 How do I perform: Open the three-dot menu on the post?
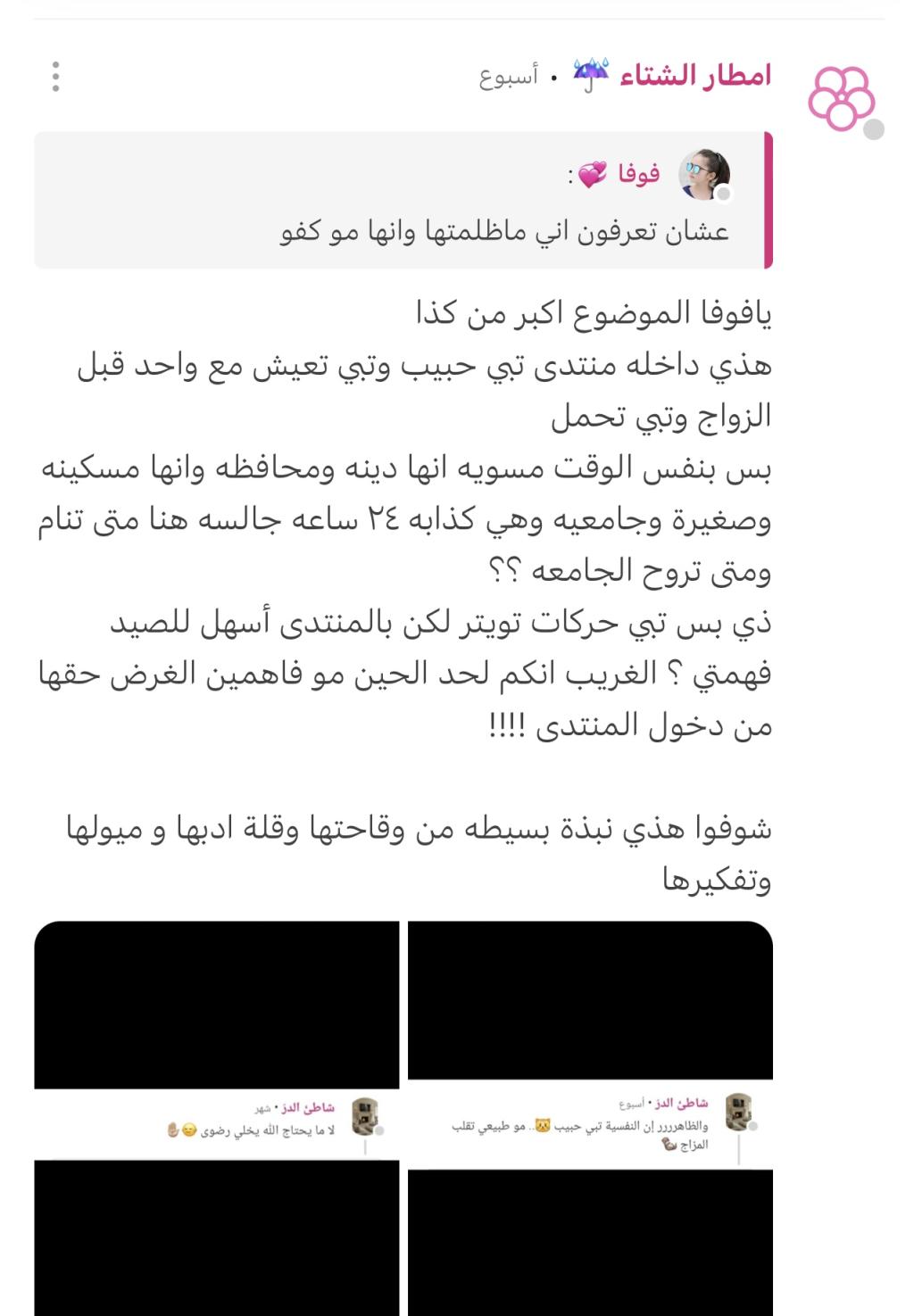click(55, 77)
